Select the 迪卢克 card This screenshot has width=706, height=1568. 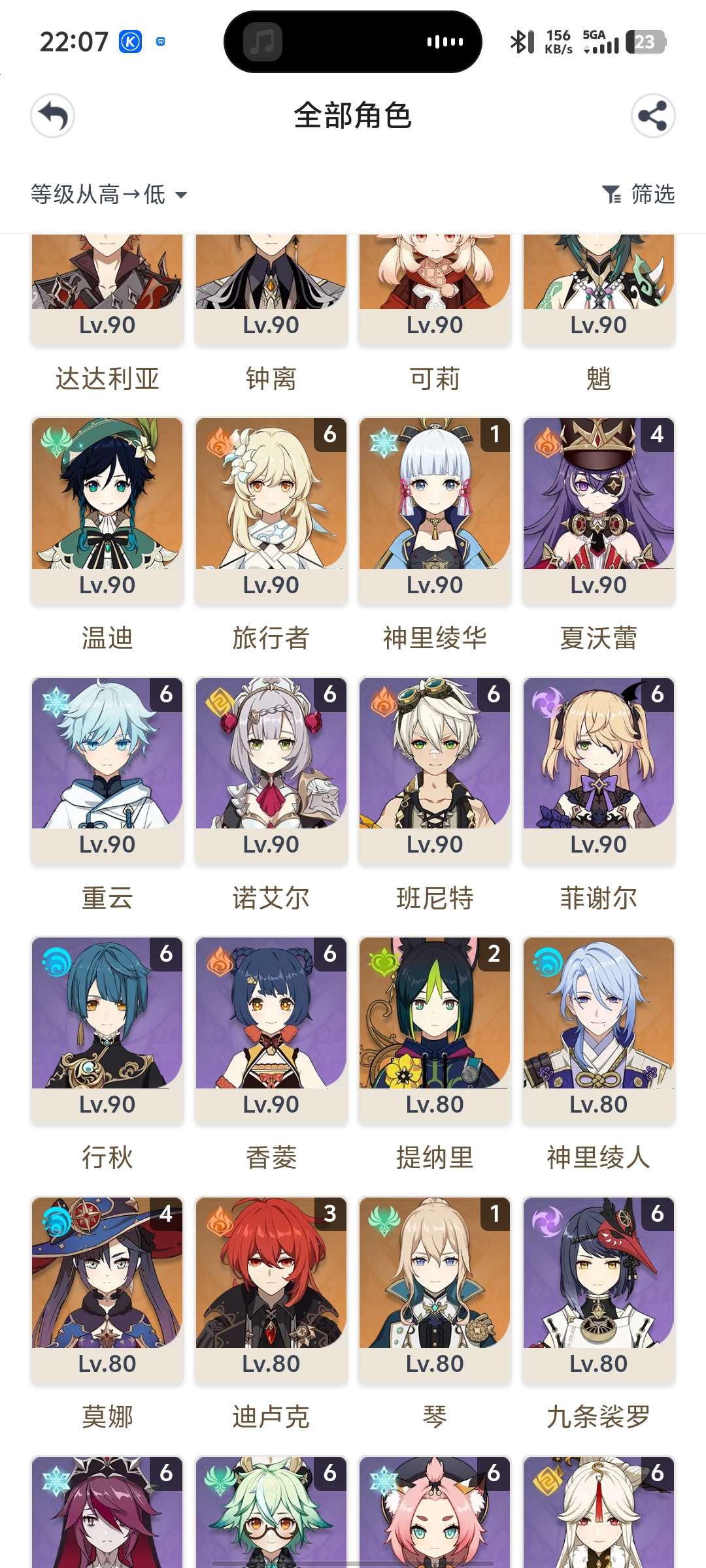[x=271, y=1290]
